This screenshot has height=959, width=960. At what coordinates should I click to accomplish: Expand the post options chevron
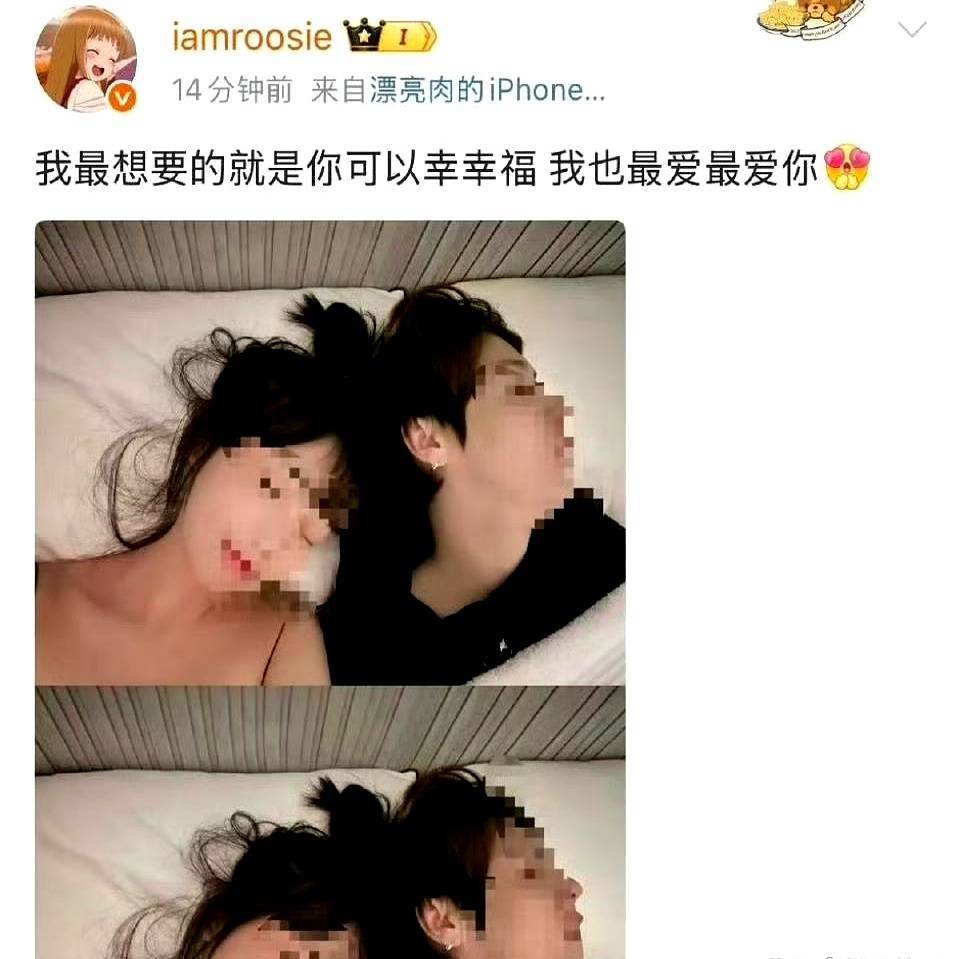912,31
